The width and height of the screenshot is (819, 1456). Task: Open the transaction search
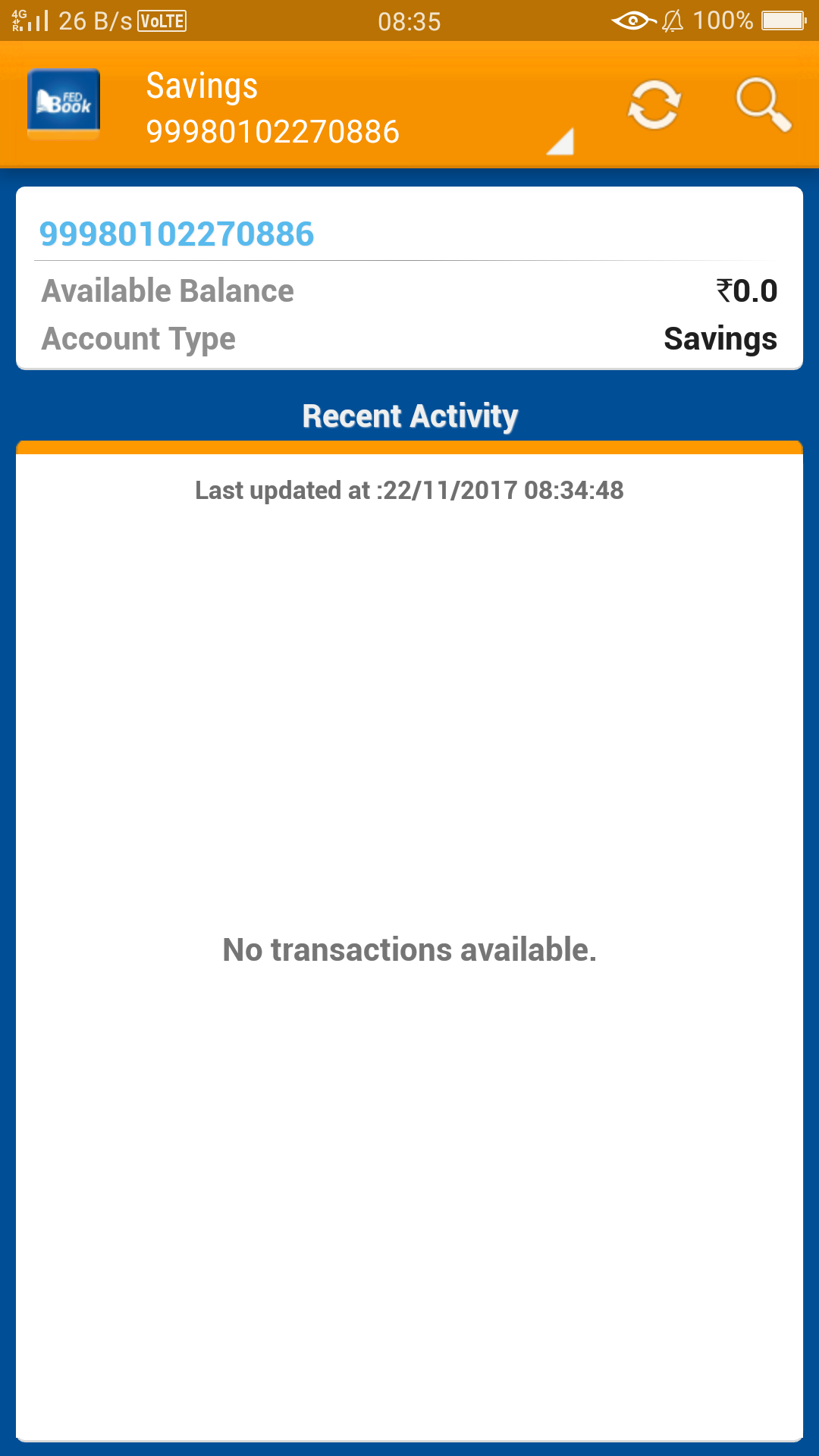pos(763,105)
